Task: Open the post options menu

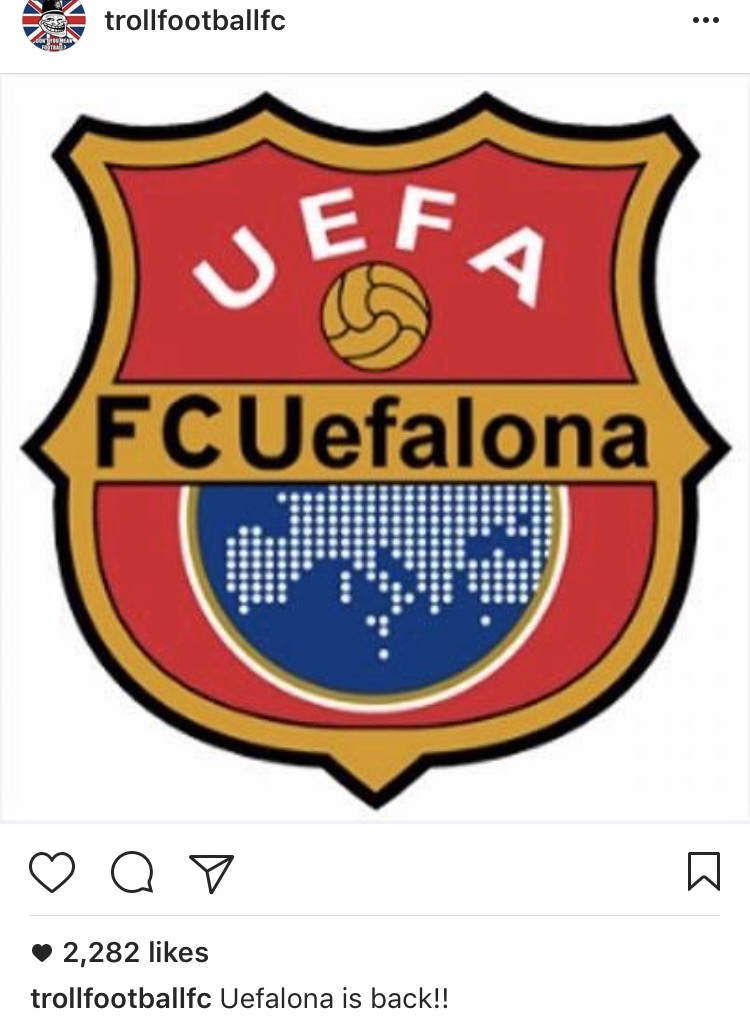Action: (x=705, y=21)
